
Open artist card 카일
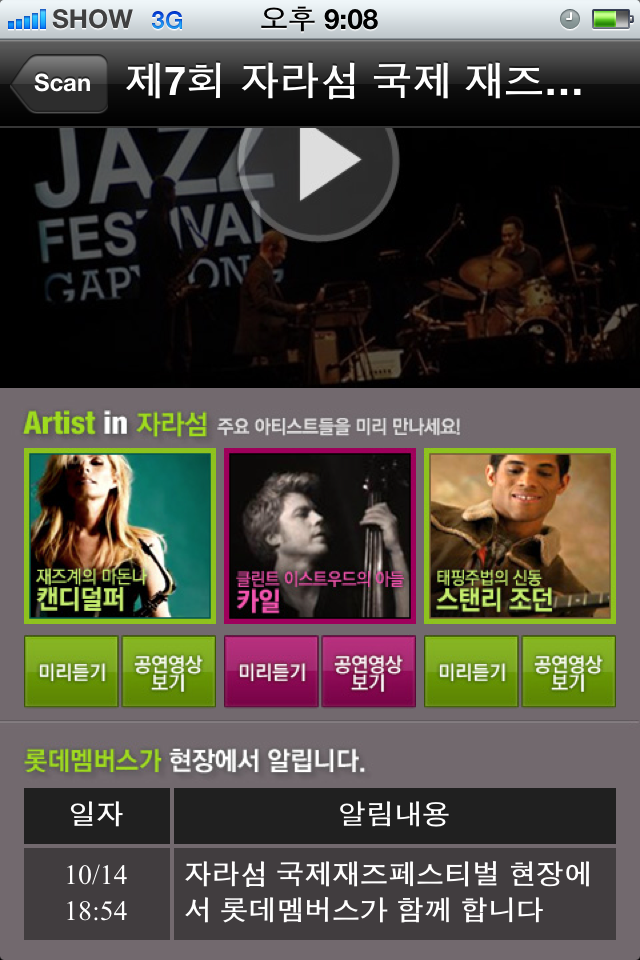click(320, 536)
